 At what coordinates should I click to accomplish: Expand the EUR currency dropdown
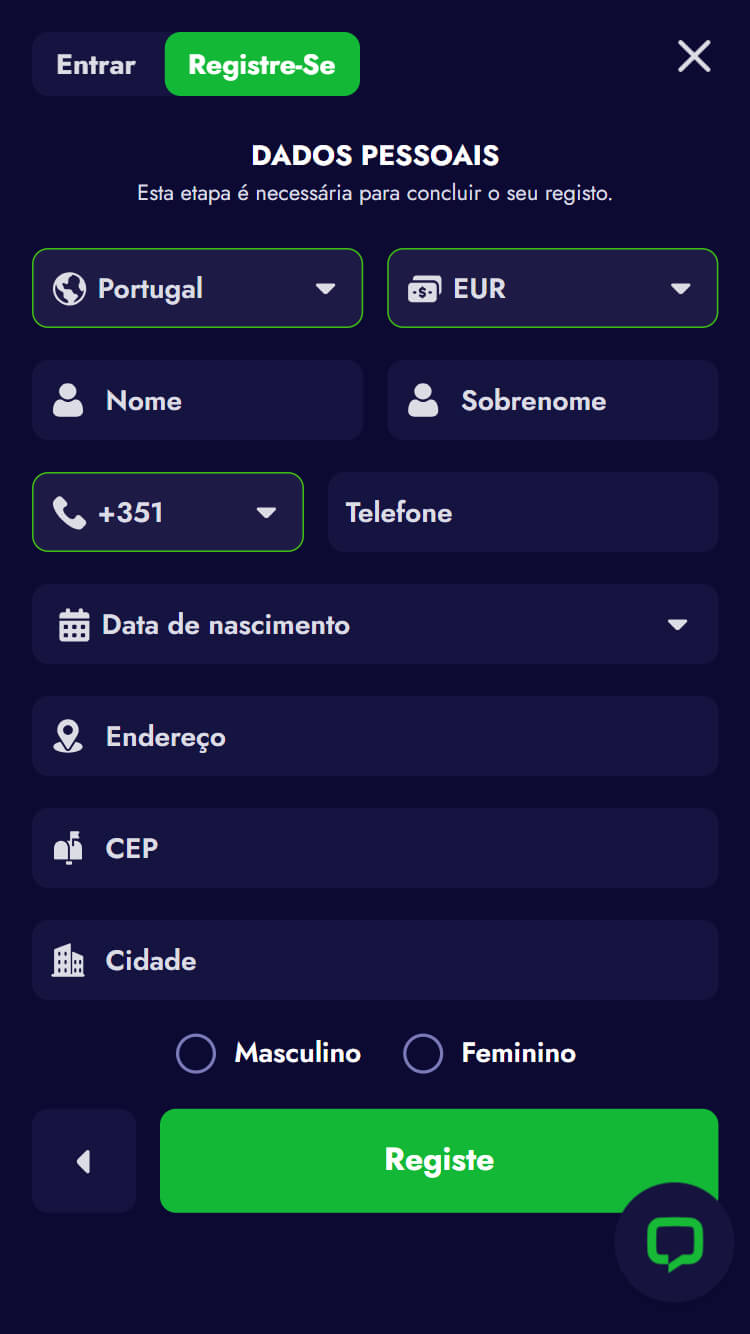click(552, 288)
